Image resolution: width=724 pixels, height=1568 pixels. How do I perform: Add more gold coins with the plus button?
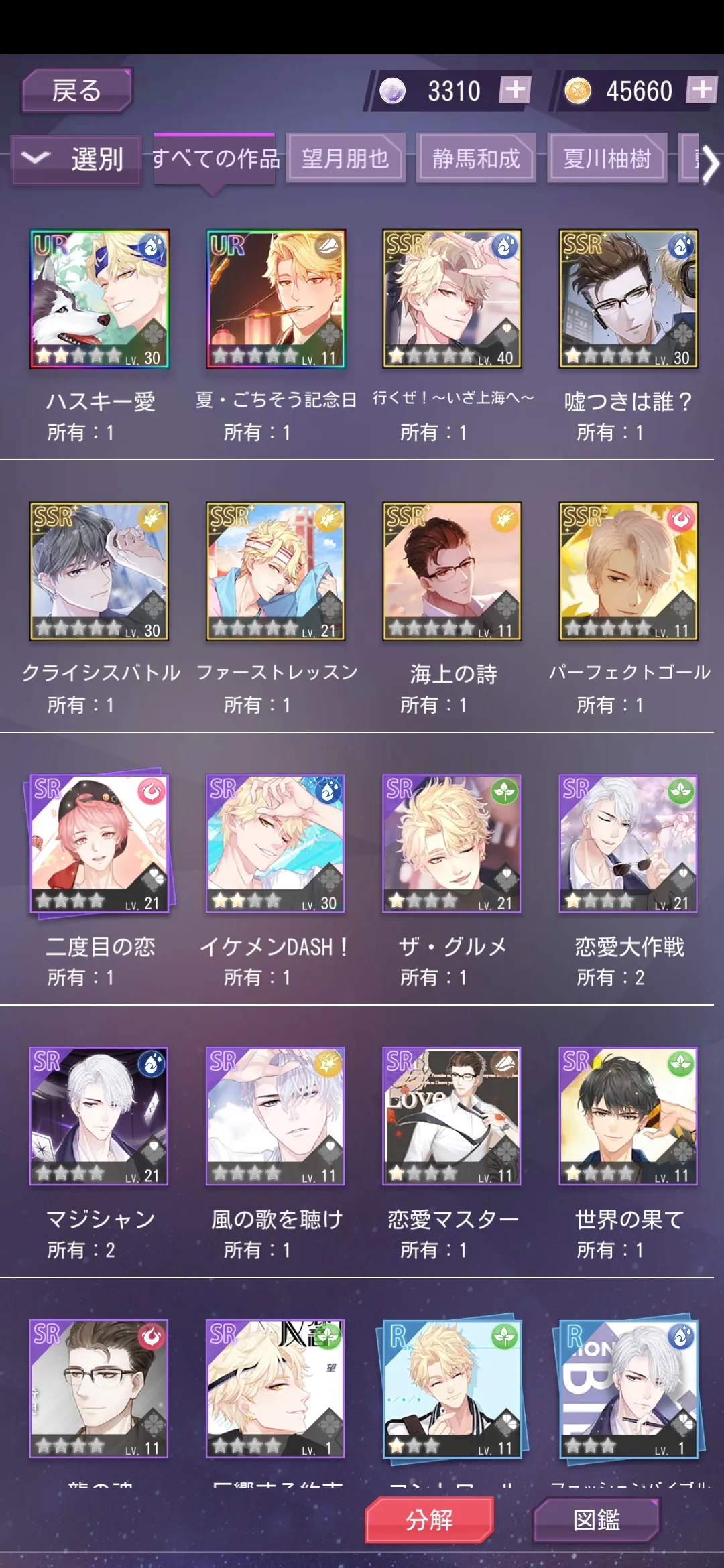point(701,90)
